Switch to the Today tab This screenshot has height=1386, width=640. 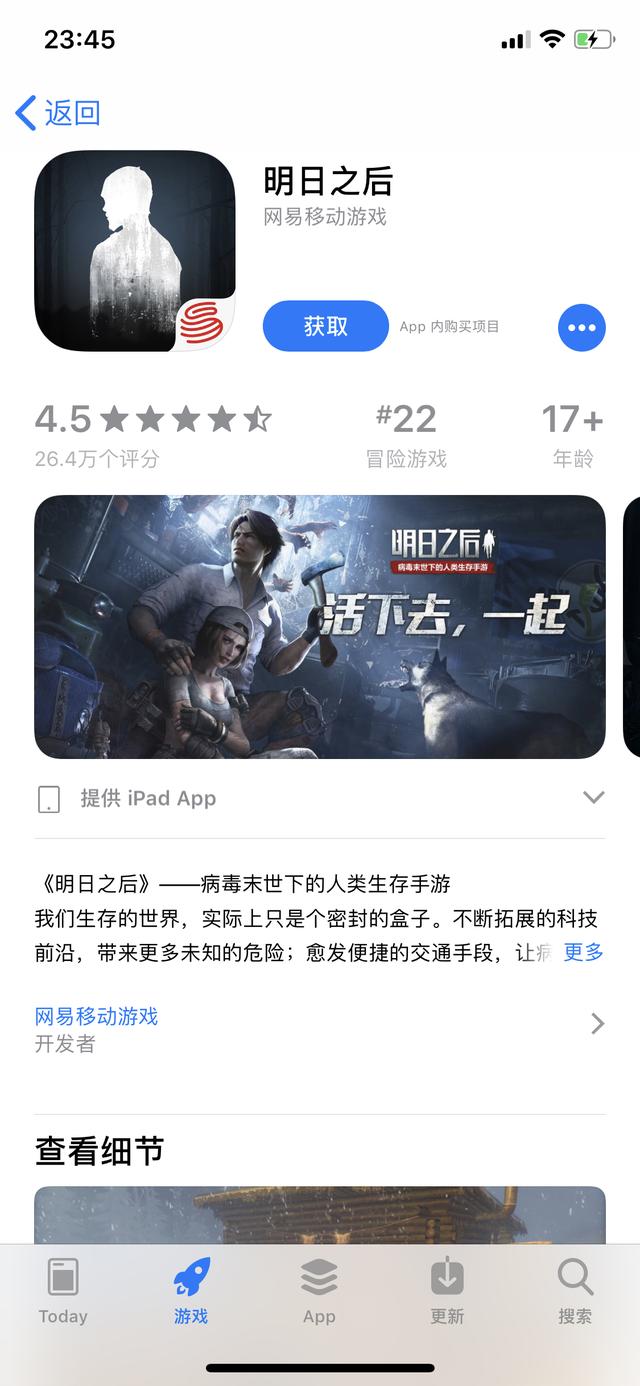coord(63,1290)
